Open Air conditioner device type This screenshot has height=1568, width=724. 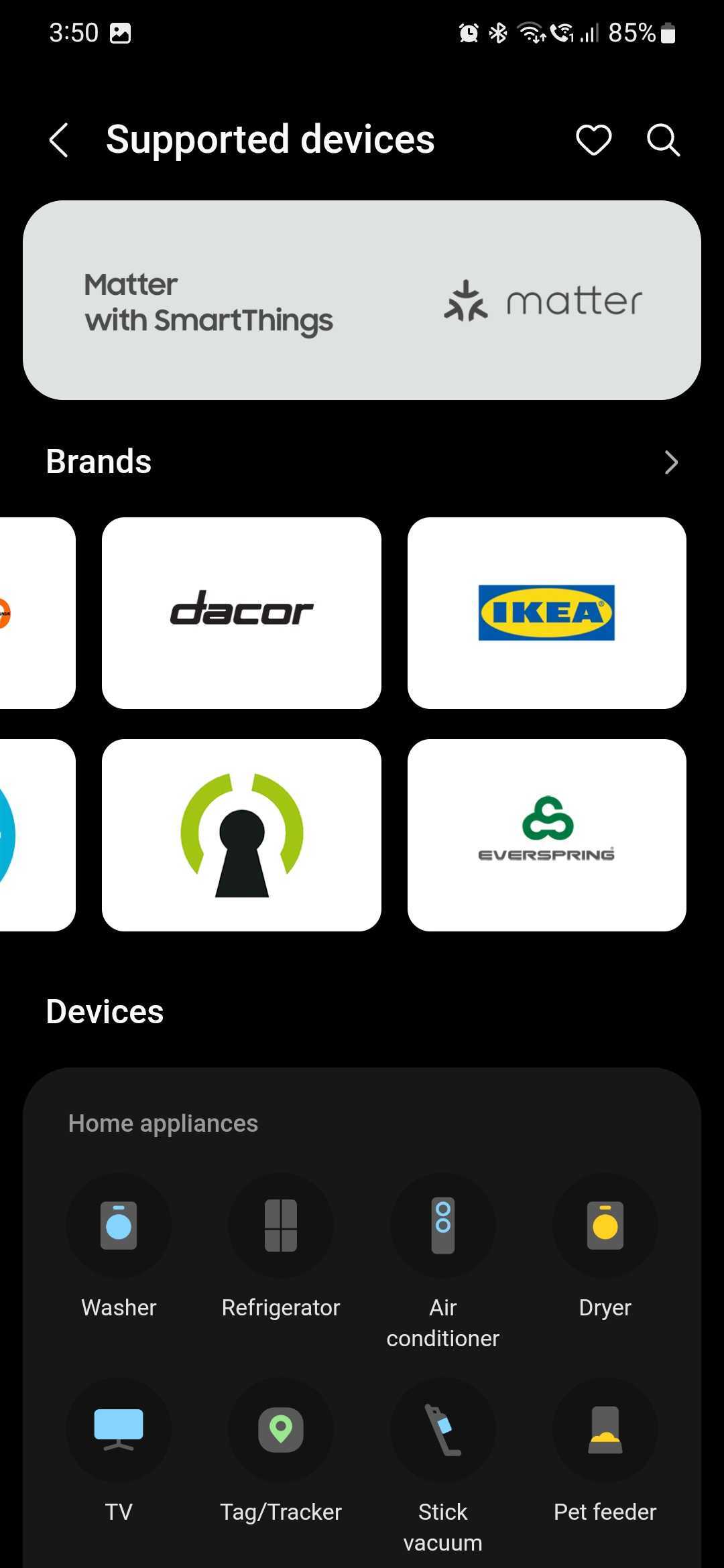tap(443, 1226)
